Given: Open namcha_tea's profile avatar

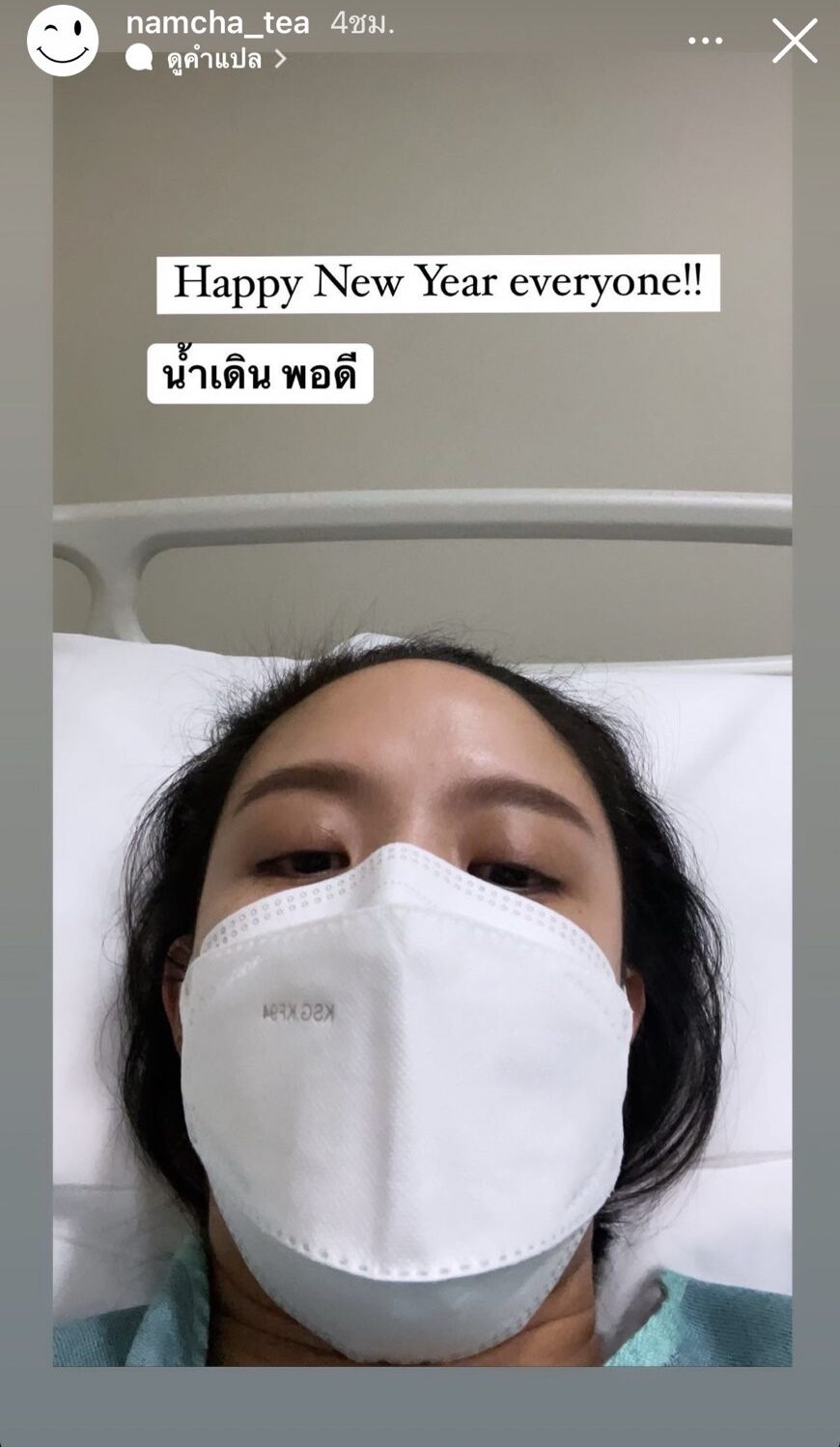Looking at the screenshot, I should click(x=63, y=41).
